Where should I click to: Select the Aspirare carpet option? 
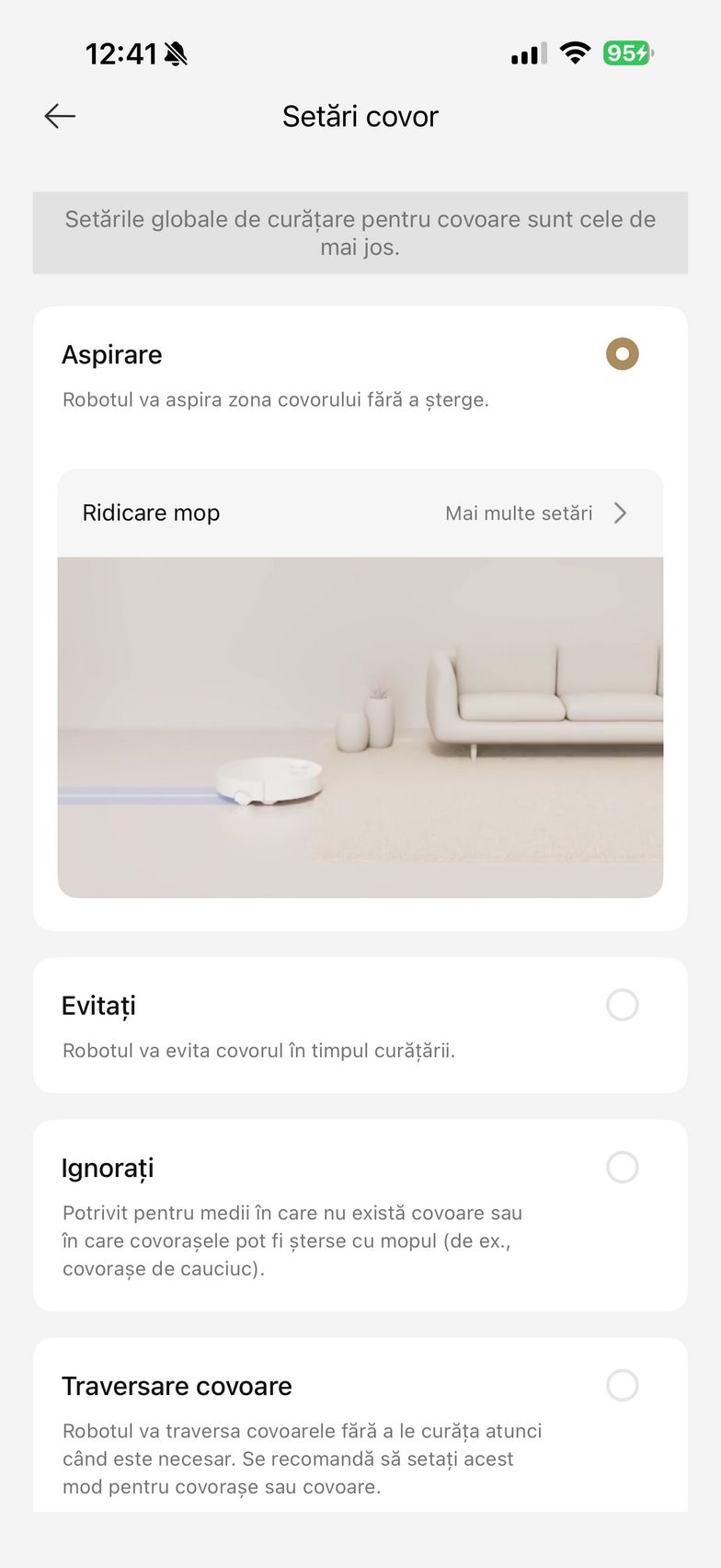click(x=622, y=354)
